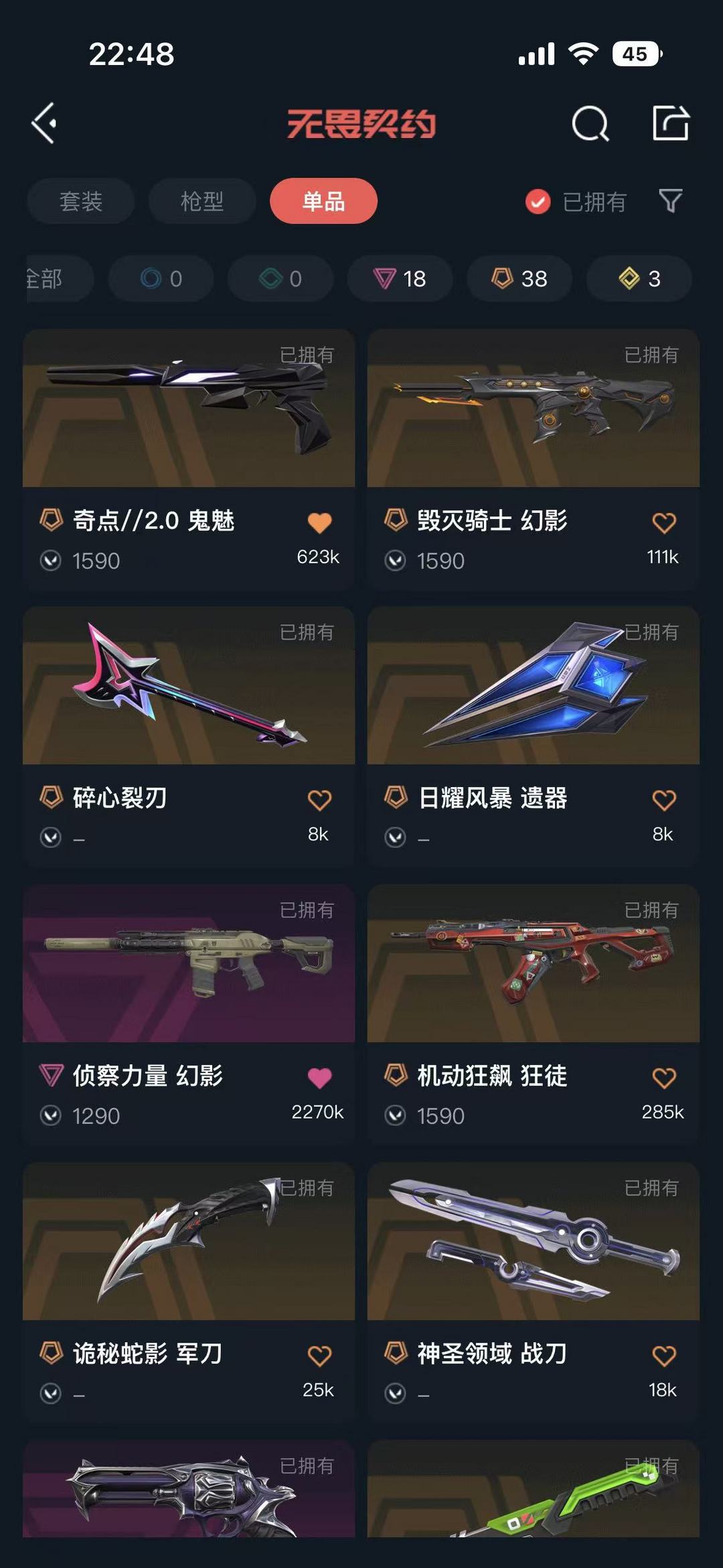Filter by the orange tier showing 38

click(519, 279)
